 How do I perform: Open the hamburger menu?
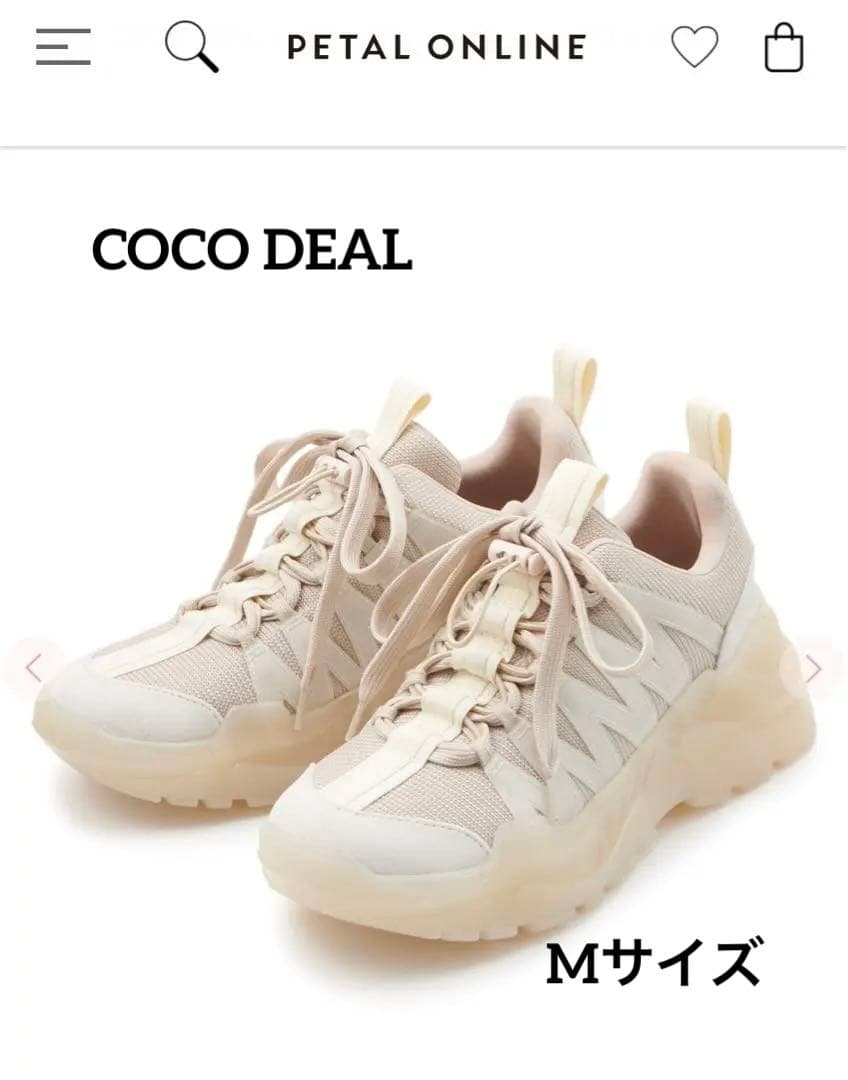[63, 47]
